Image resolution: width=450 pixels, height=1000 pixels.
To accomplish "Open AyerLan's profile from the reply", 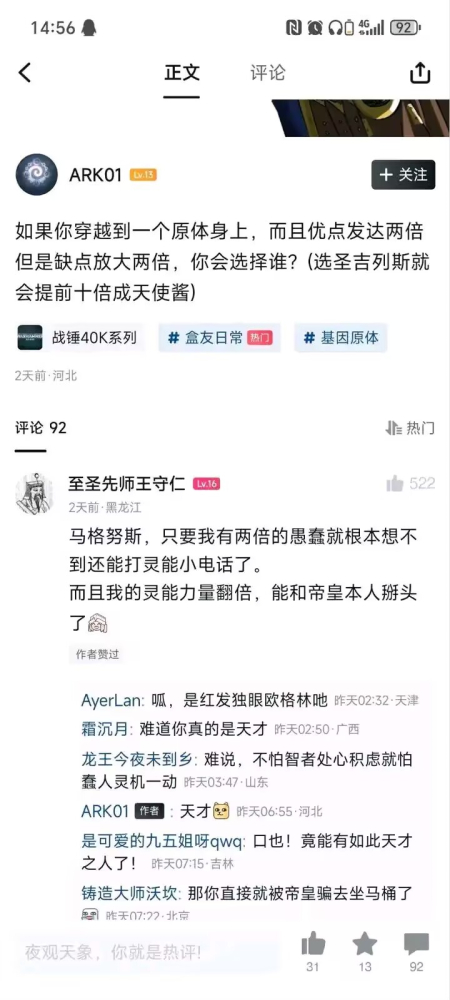I will 110,701.
